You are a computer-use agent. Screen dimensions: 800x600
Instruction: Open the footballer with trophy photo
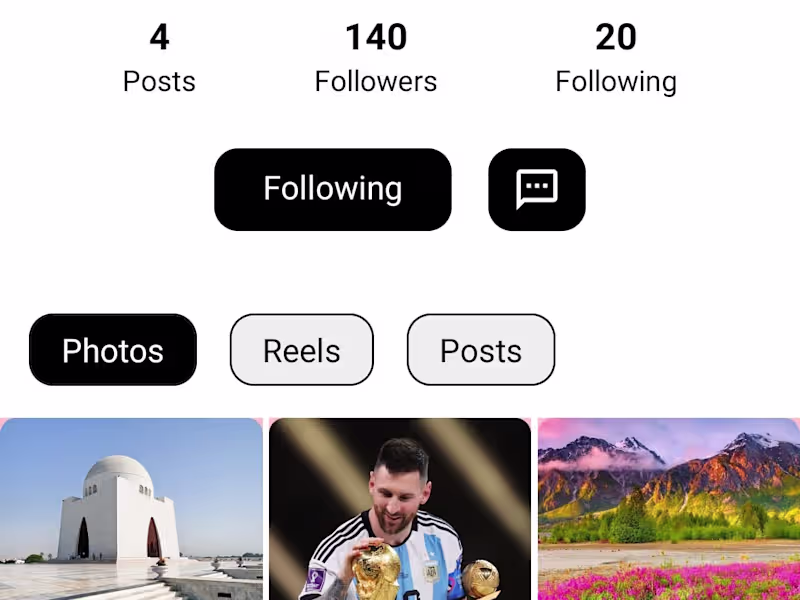pyautogui.click(x=400, y=509)
